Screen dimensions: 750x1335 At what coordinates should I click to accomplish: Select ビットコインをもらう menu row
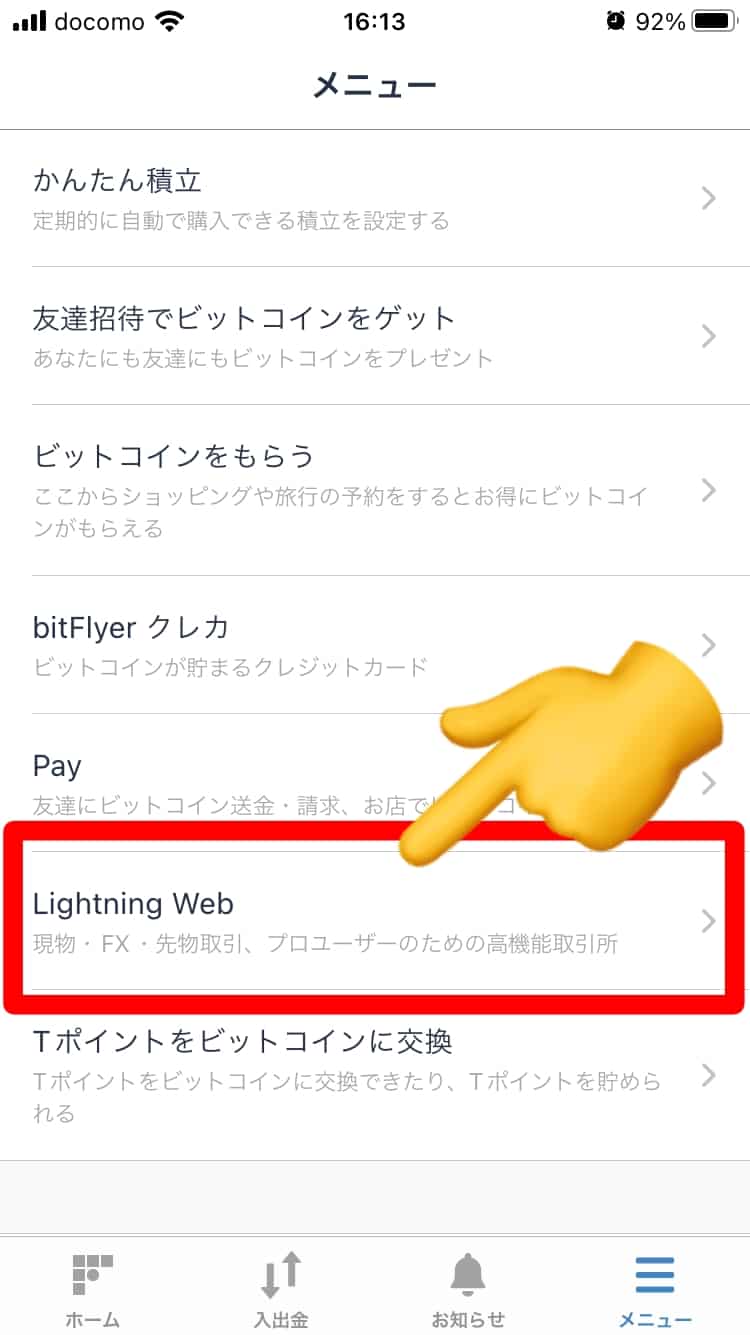pyautogui.click(x=375, y=490)
